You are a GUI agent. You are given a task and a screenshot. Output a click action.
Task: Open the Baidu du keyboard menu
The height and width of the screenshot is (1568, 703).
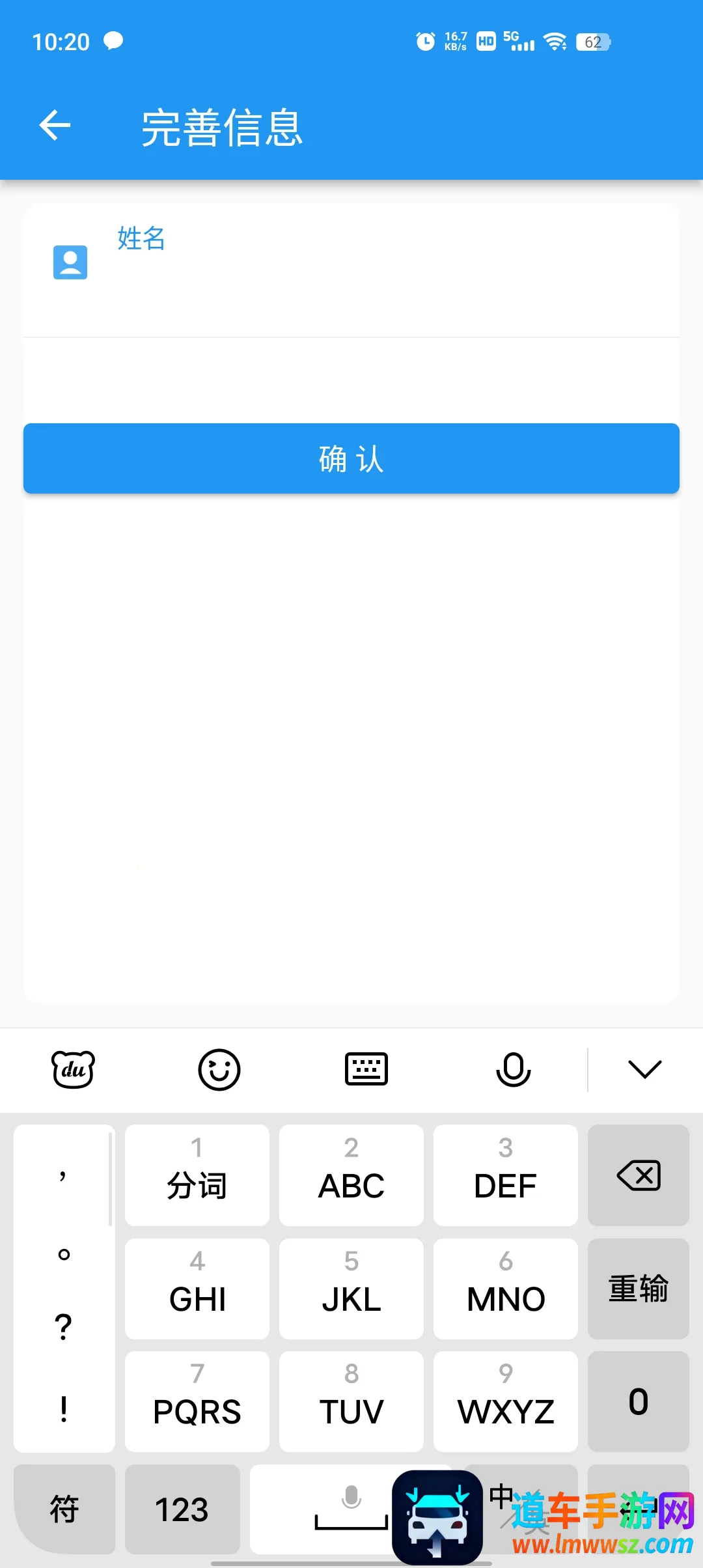[73, 1069]
